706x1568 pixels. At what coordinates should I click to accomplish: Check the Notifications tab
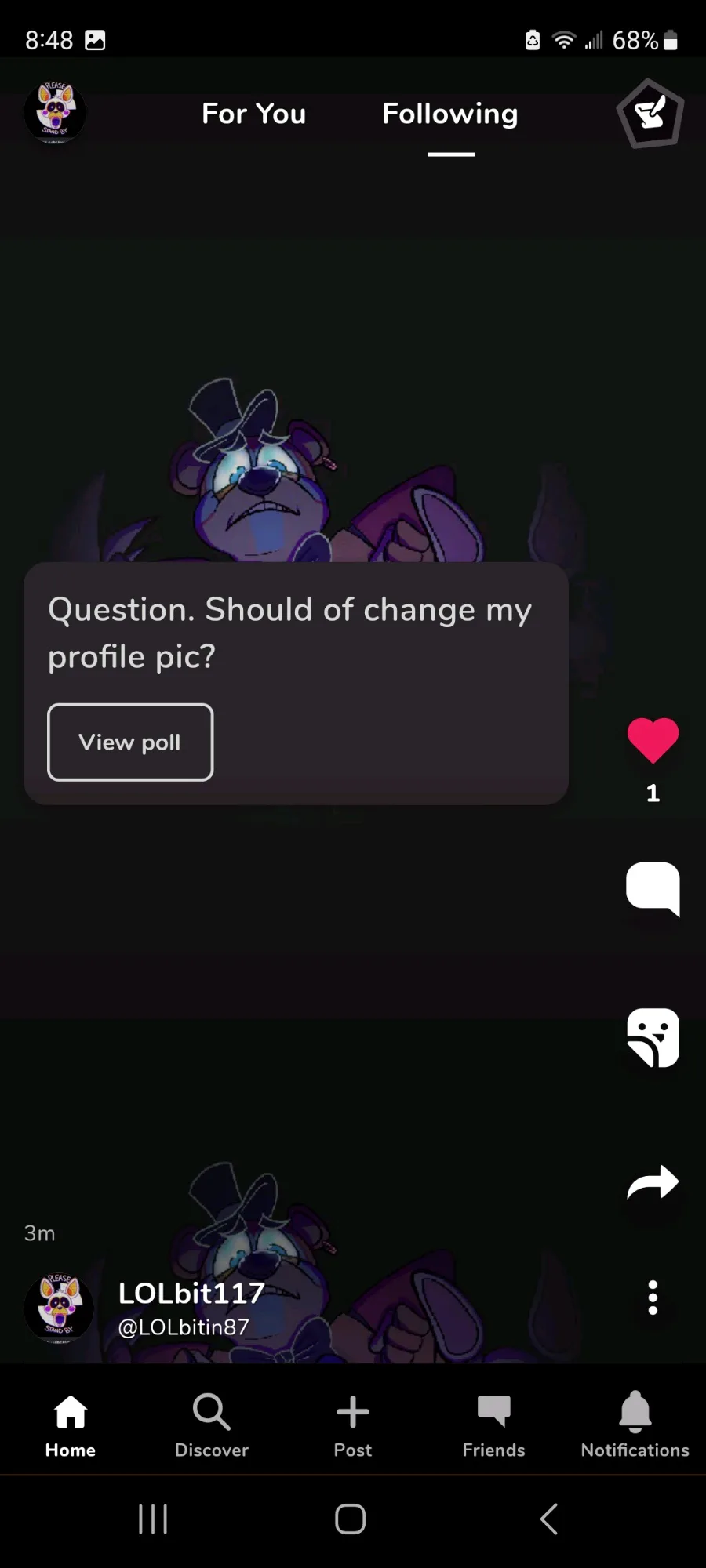tap(635, 1425)
